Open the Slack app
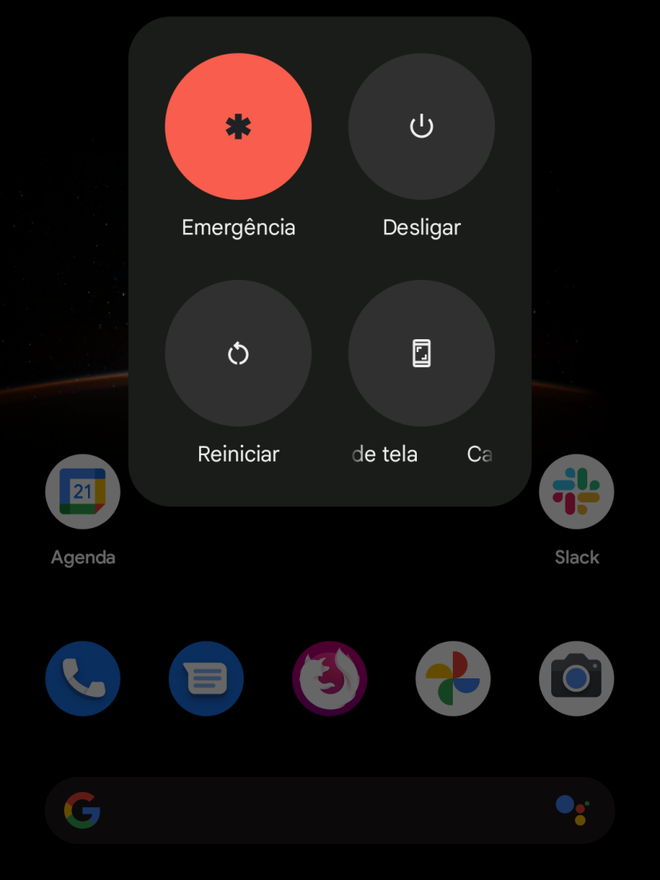 tap(576, 492)
